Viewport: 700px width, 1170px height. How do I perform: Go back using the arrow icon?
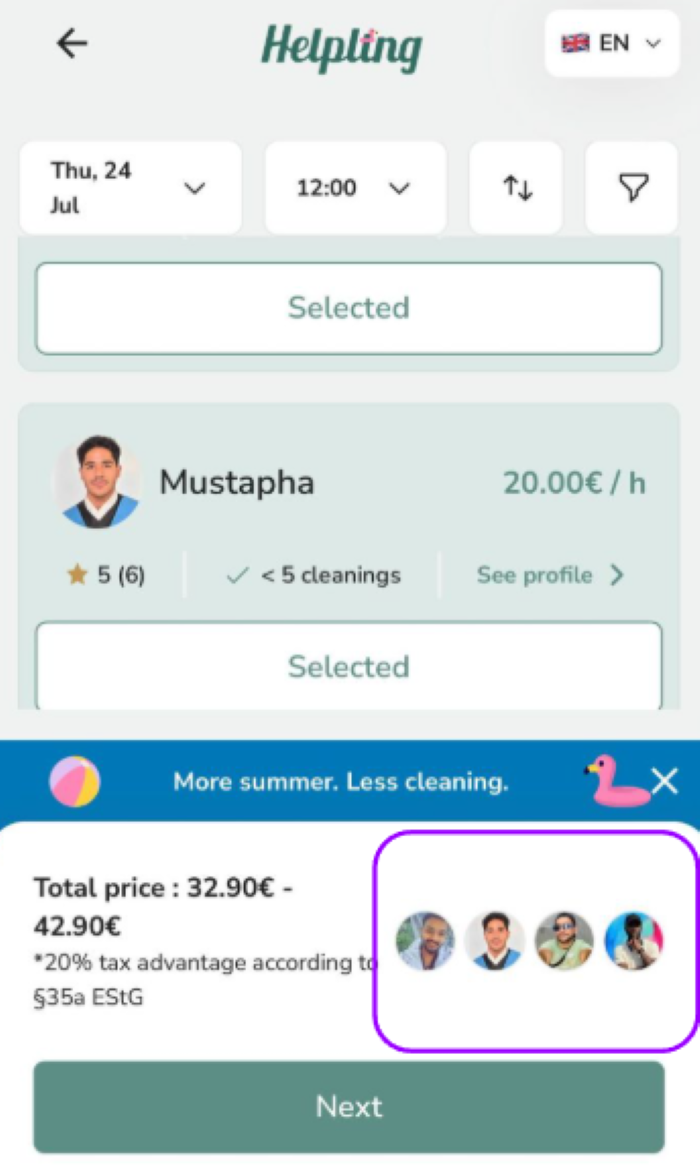pos(72,43)
